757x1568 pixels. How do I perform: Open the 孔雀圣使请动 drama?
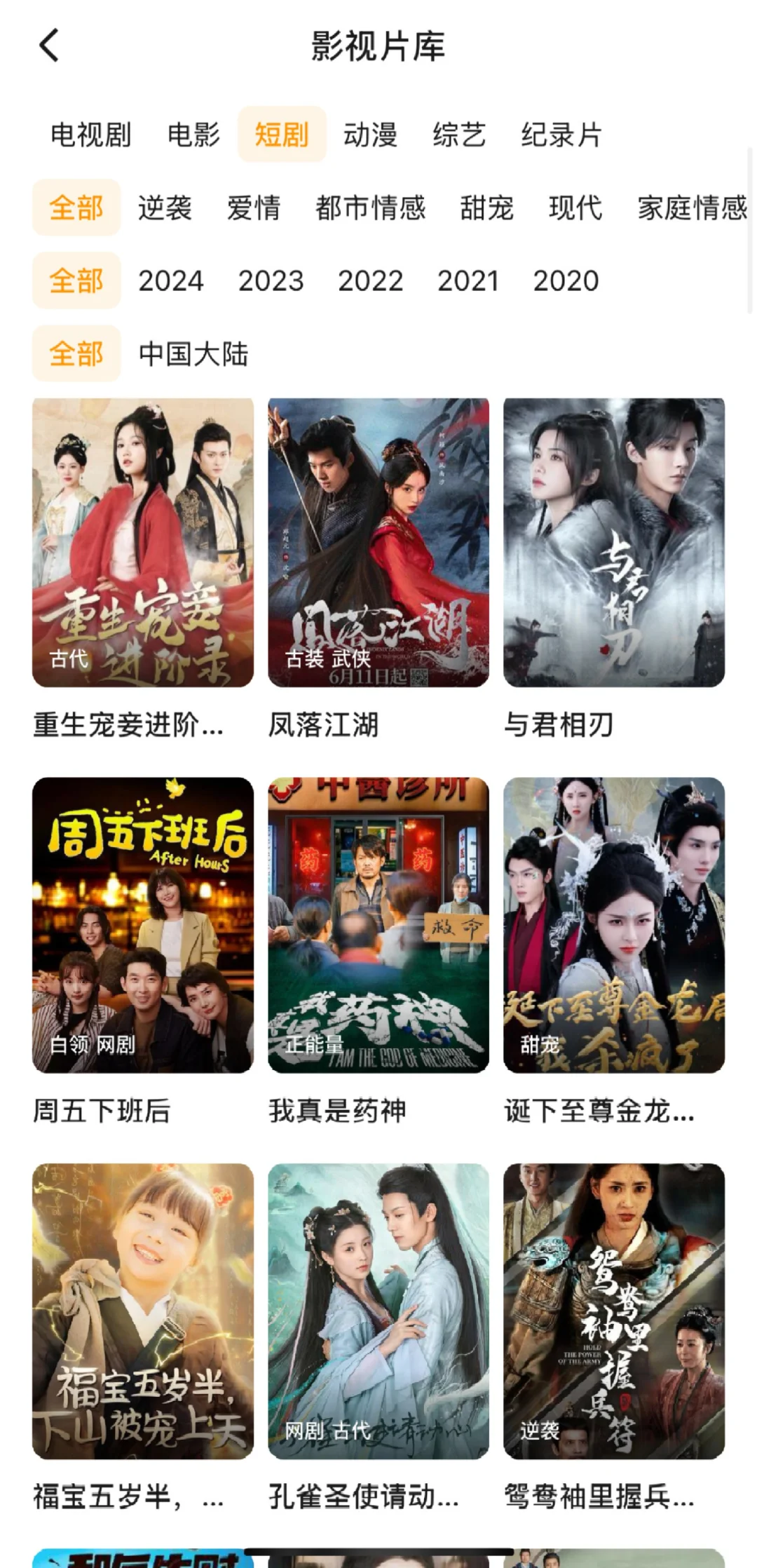pos(378,1311)
